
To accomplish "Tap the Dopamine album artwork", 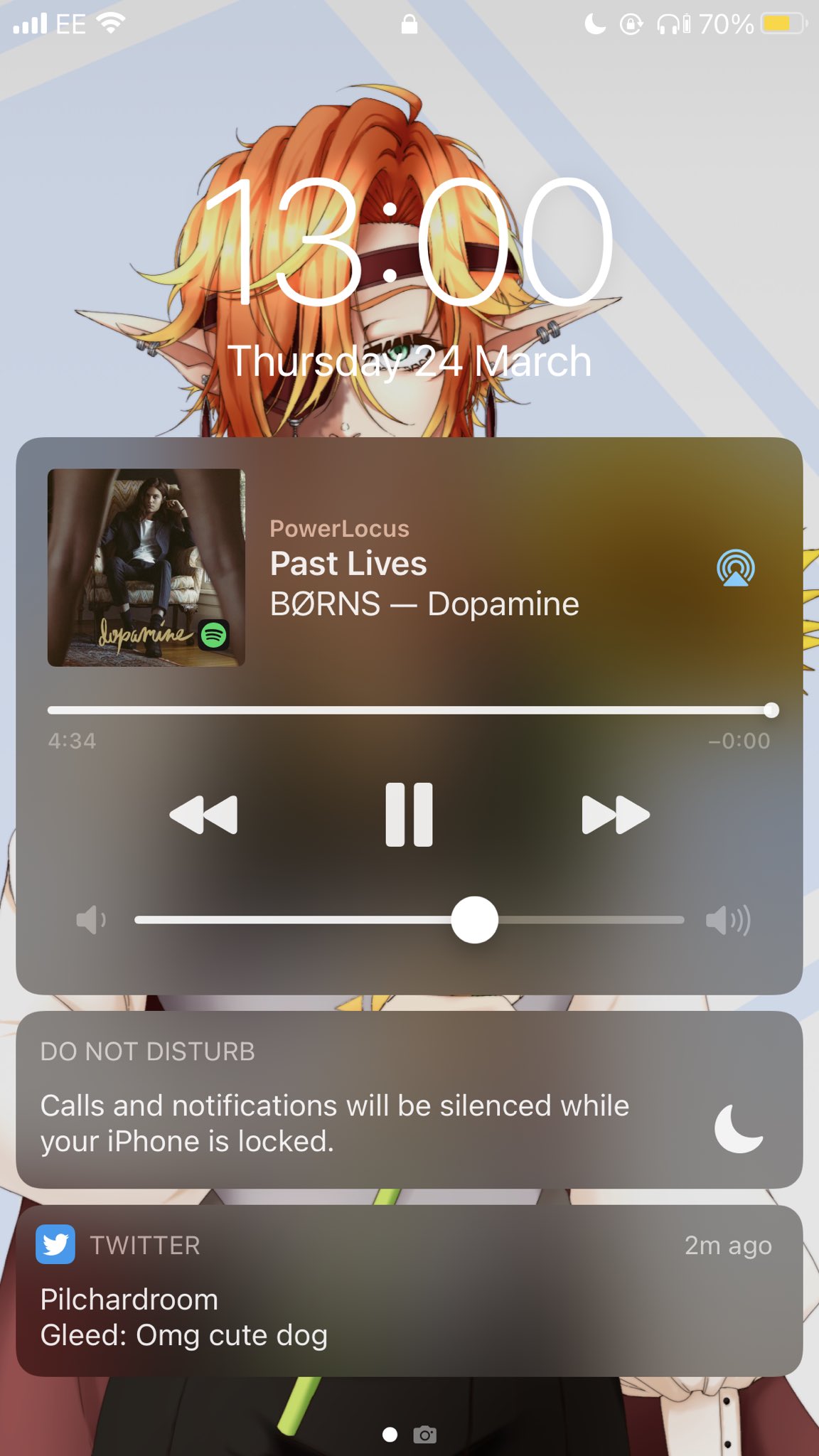I will coord(146,567).
